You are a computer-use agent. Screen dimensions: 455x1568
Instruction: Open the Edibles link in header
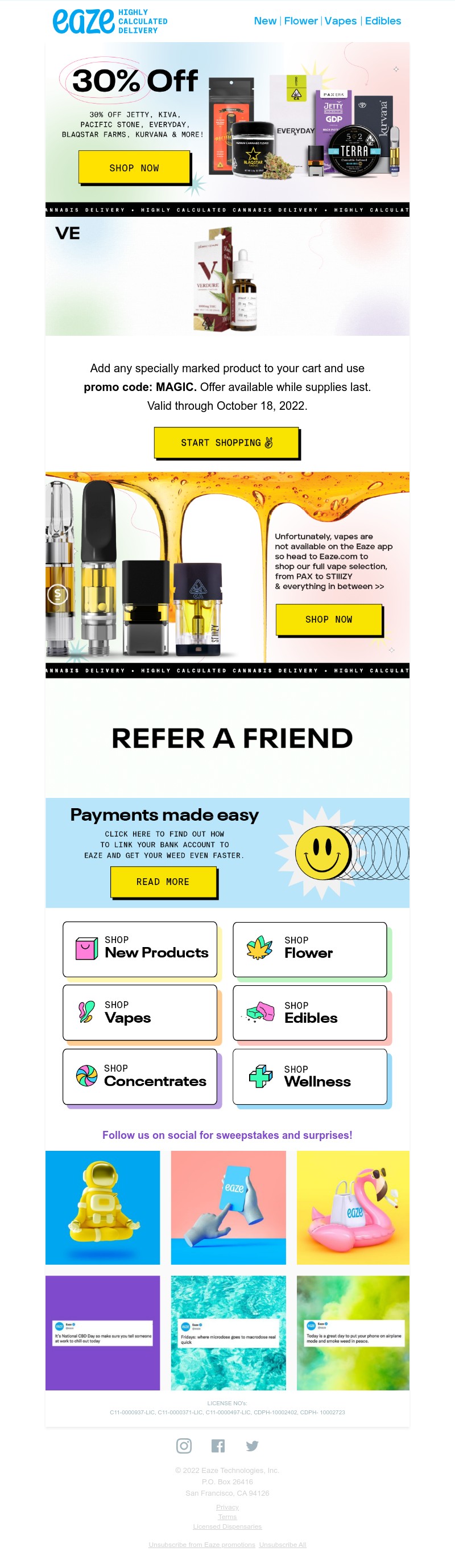click(383, 20)
